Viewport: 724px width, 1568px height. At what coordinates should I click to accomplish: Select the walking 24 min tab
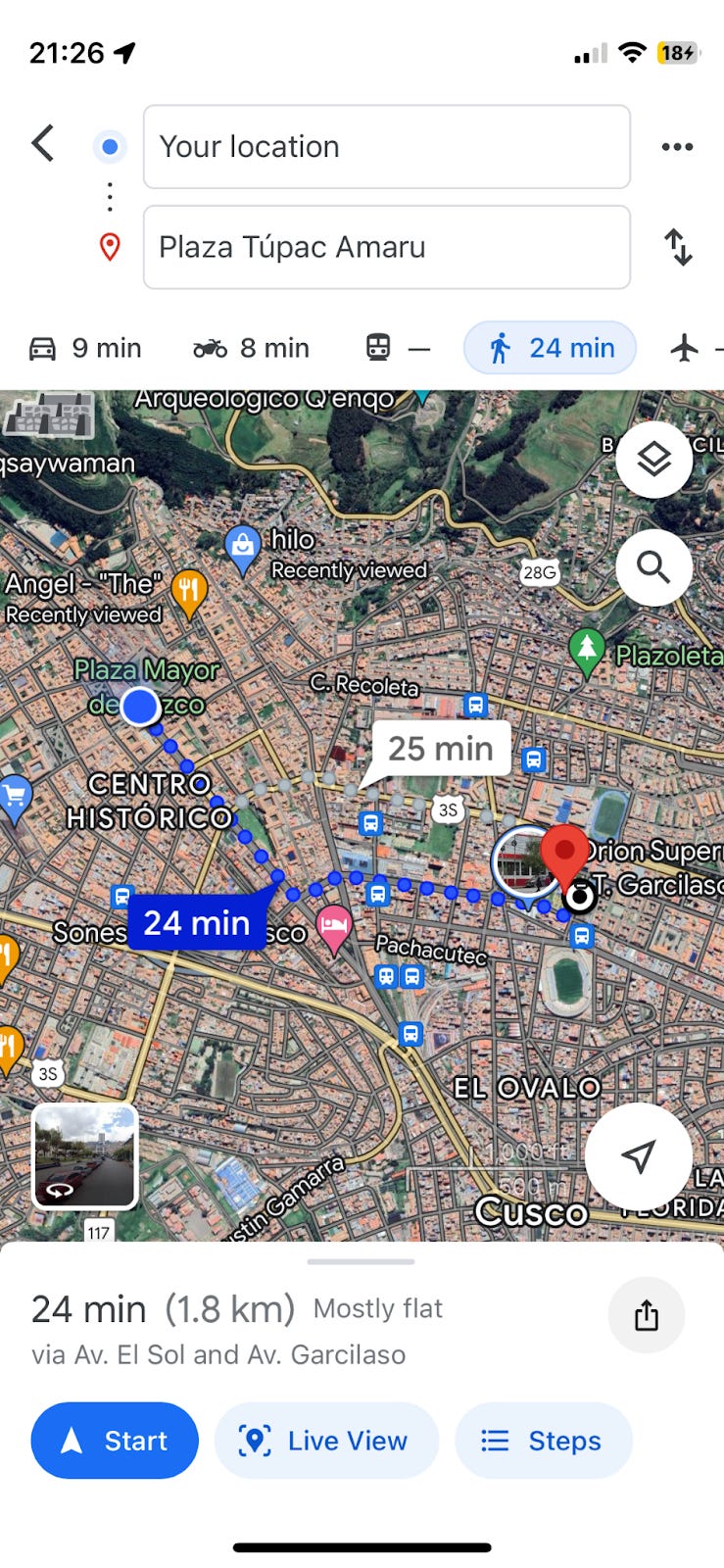click(x=551, y=348)
